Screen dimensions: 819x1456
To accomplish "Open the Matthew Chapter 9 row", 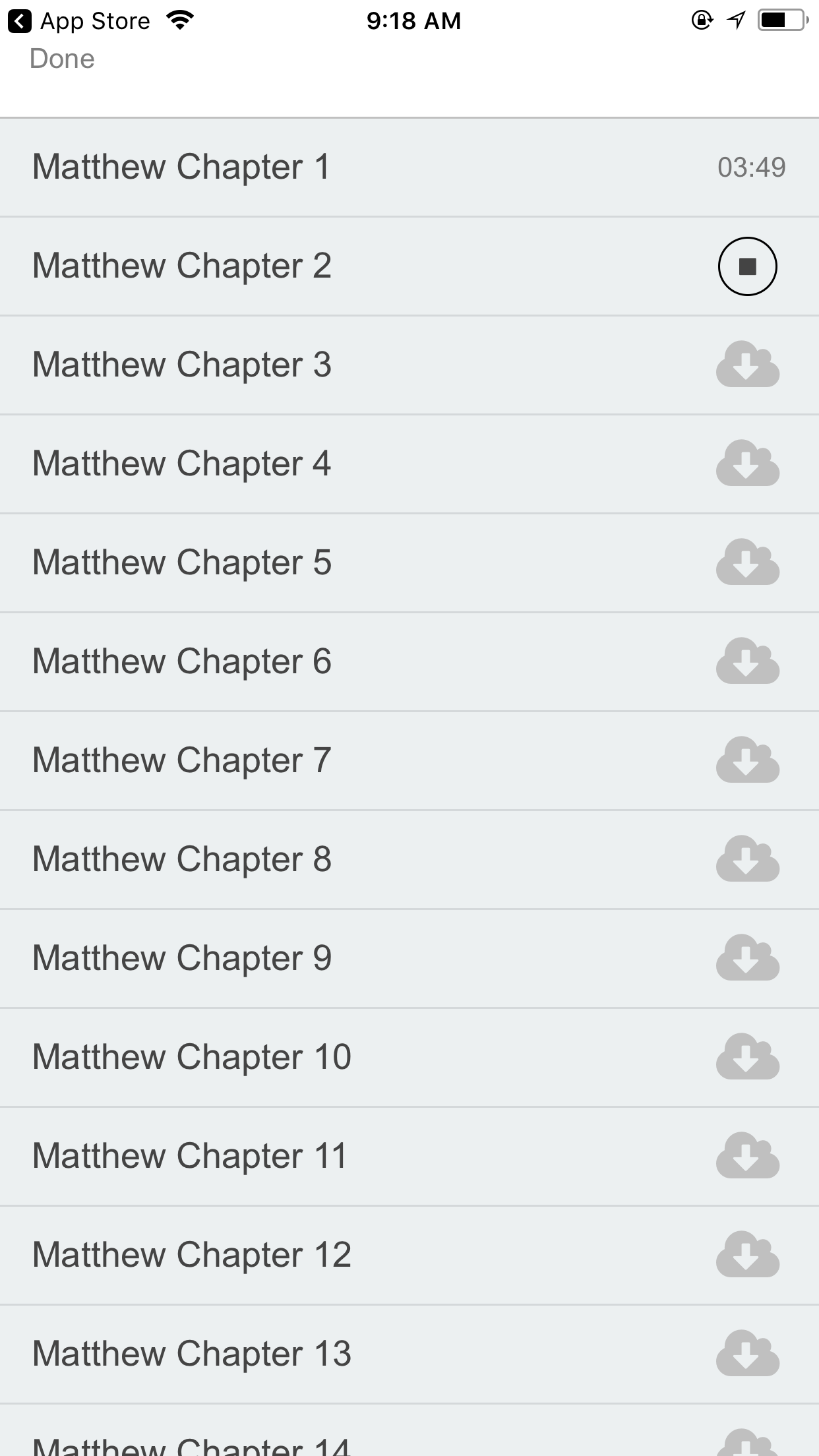I will [409, 959].
